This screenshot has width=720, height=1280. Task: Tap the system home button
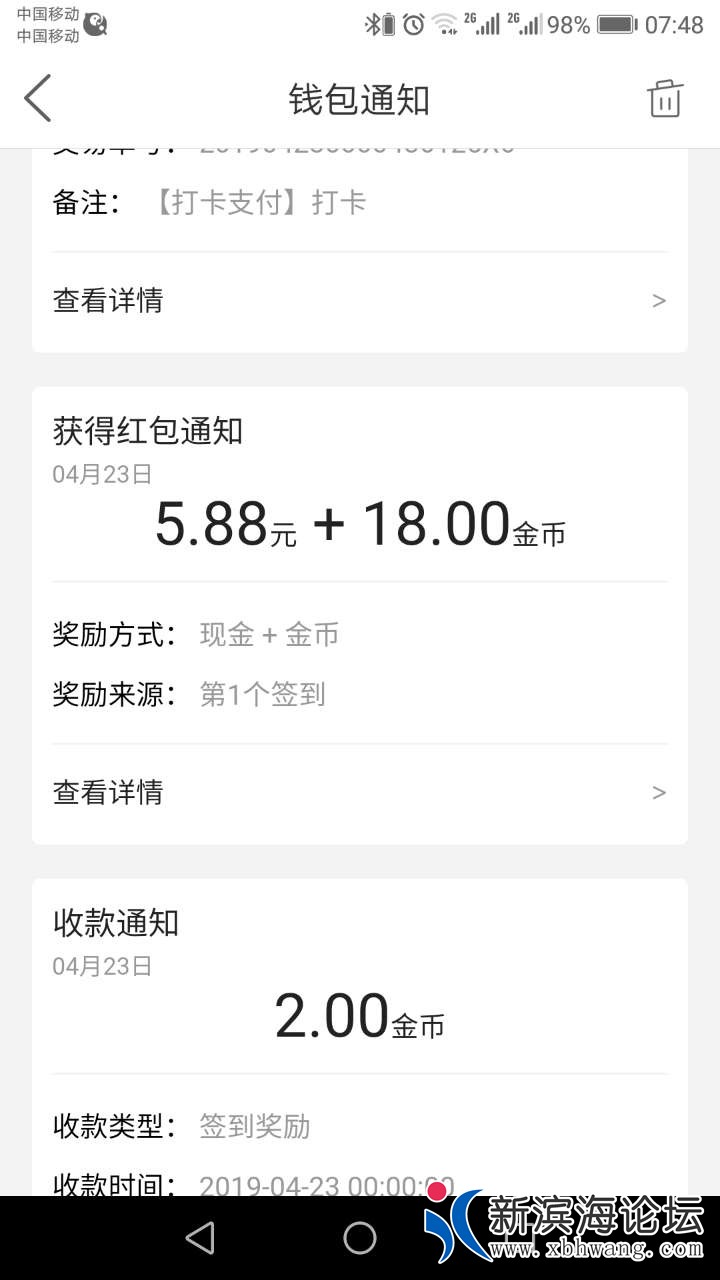pyautogui.click(x=360, y=1238)
